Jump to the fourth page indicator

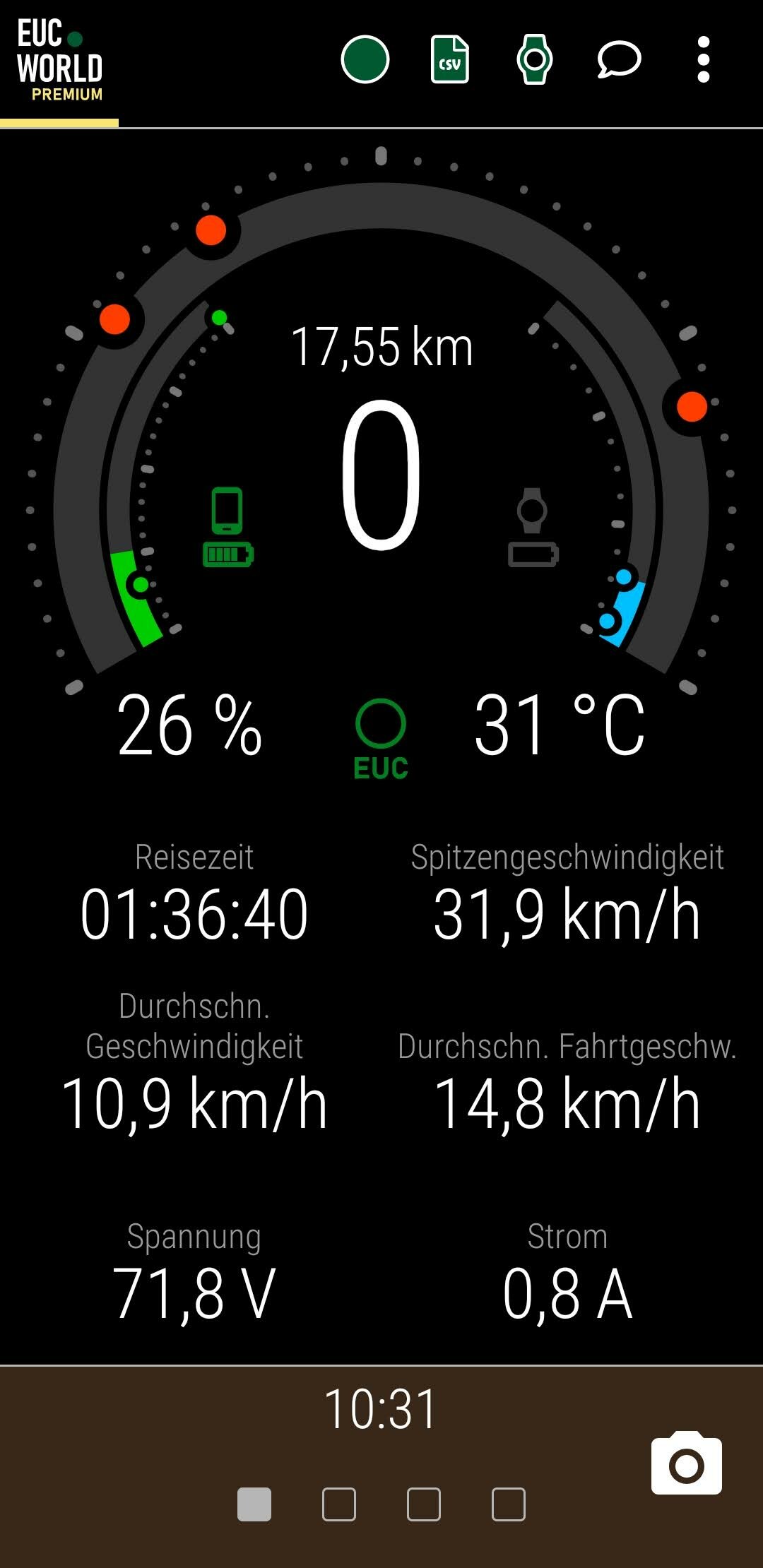[509, 1504]
